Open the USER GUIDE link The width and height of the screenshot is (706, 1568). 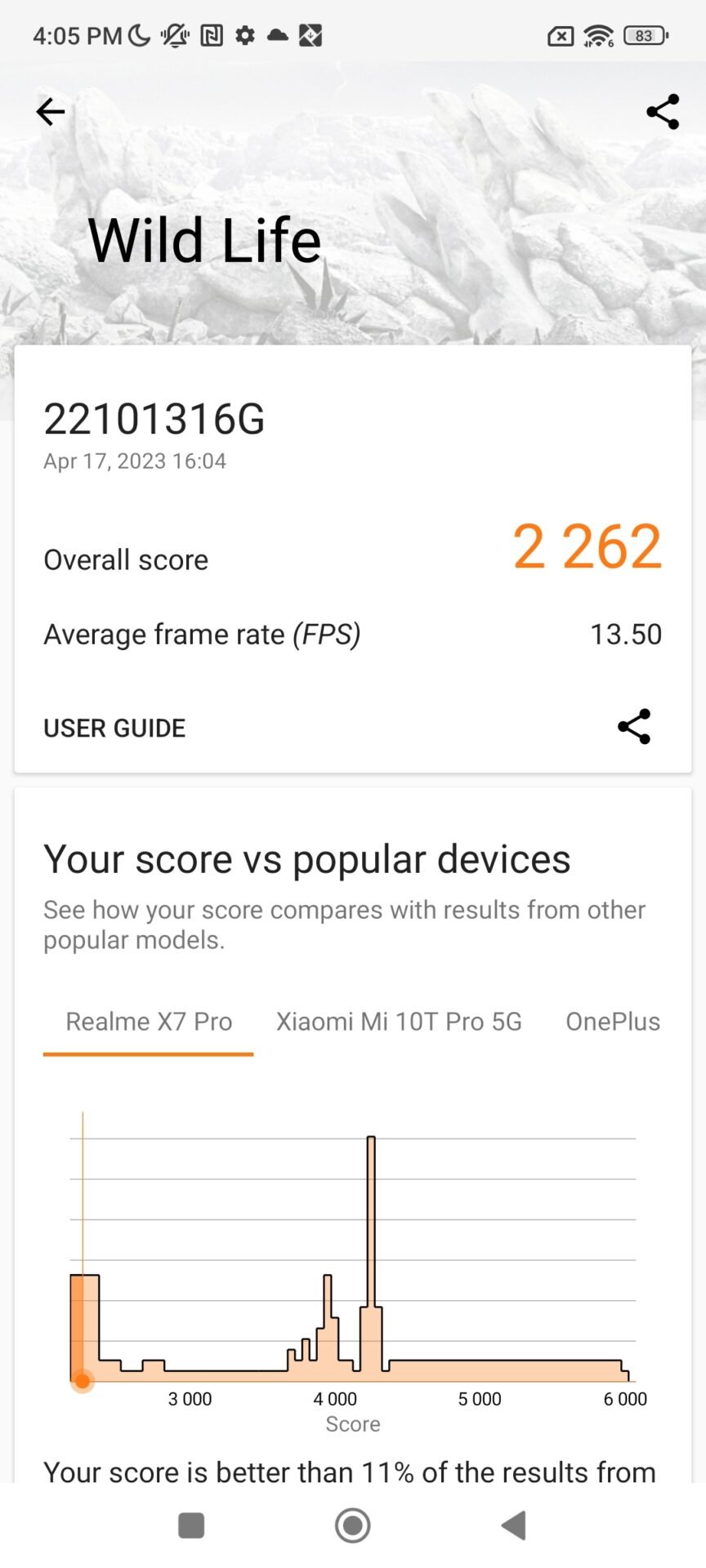click(x=114, y=728)
